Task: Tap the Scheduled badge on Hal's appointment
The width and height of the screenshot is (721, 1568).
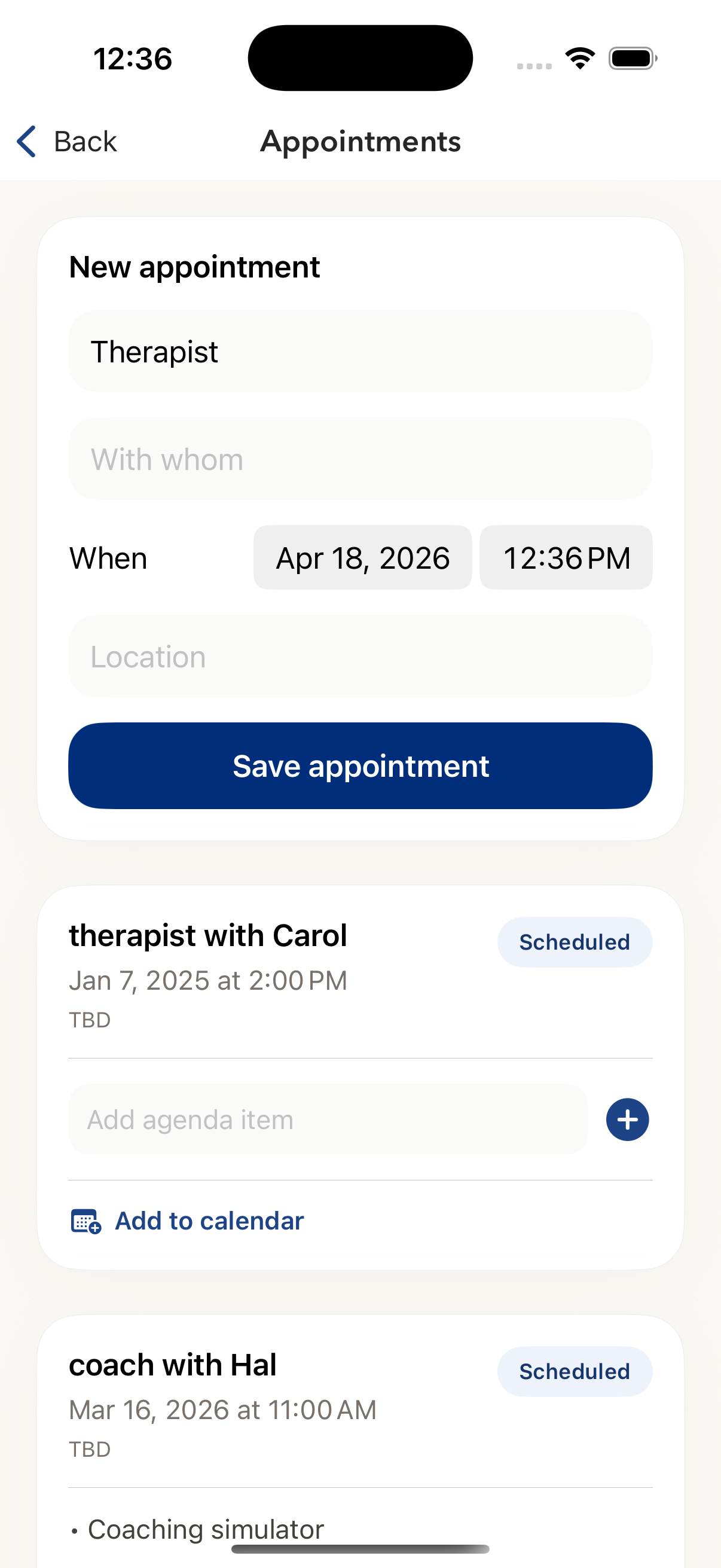Action: tap(575, 1371)
